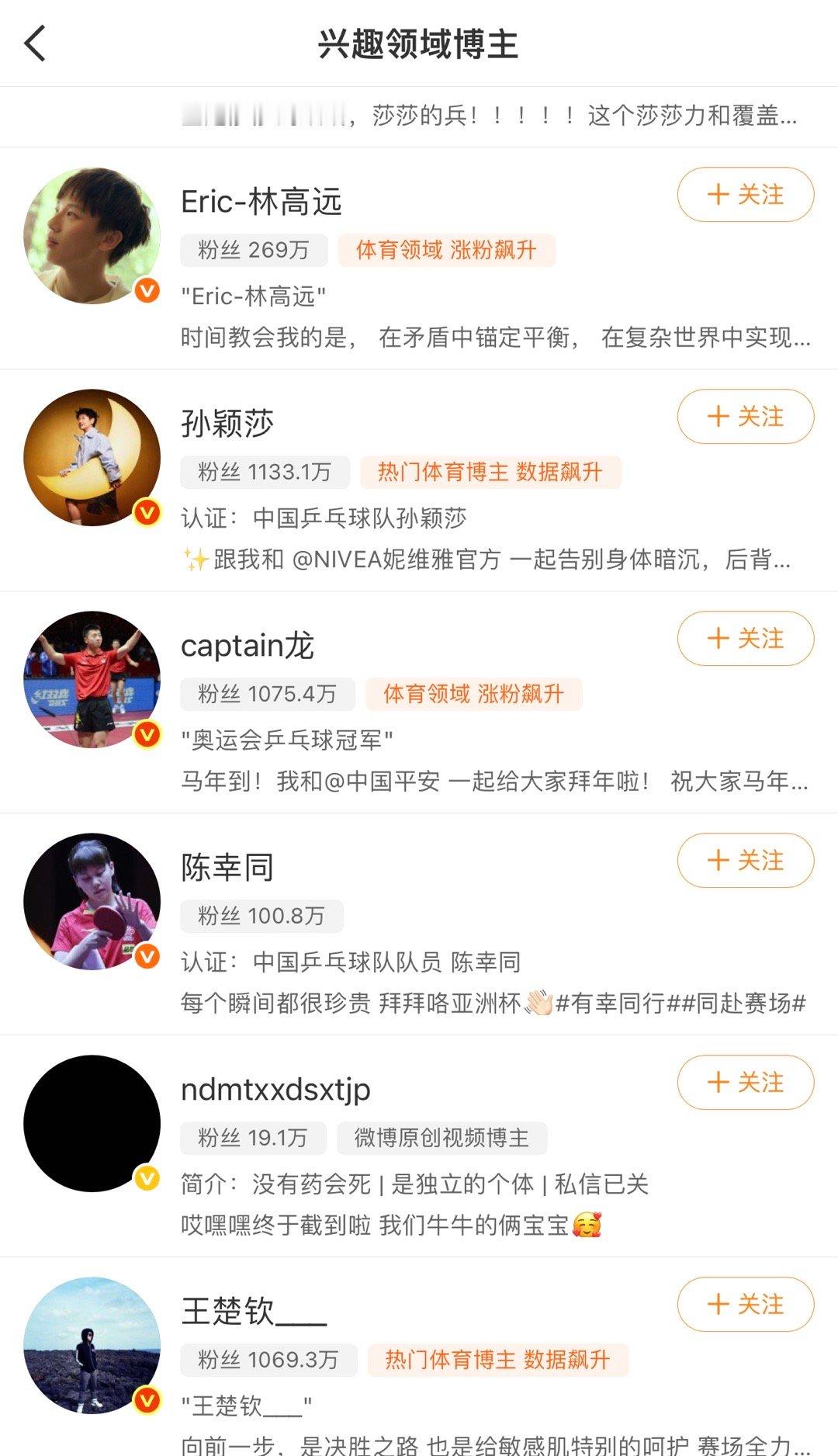Follow 孙颖莎 using her 关注 button

coord(744,417)
